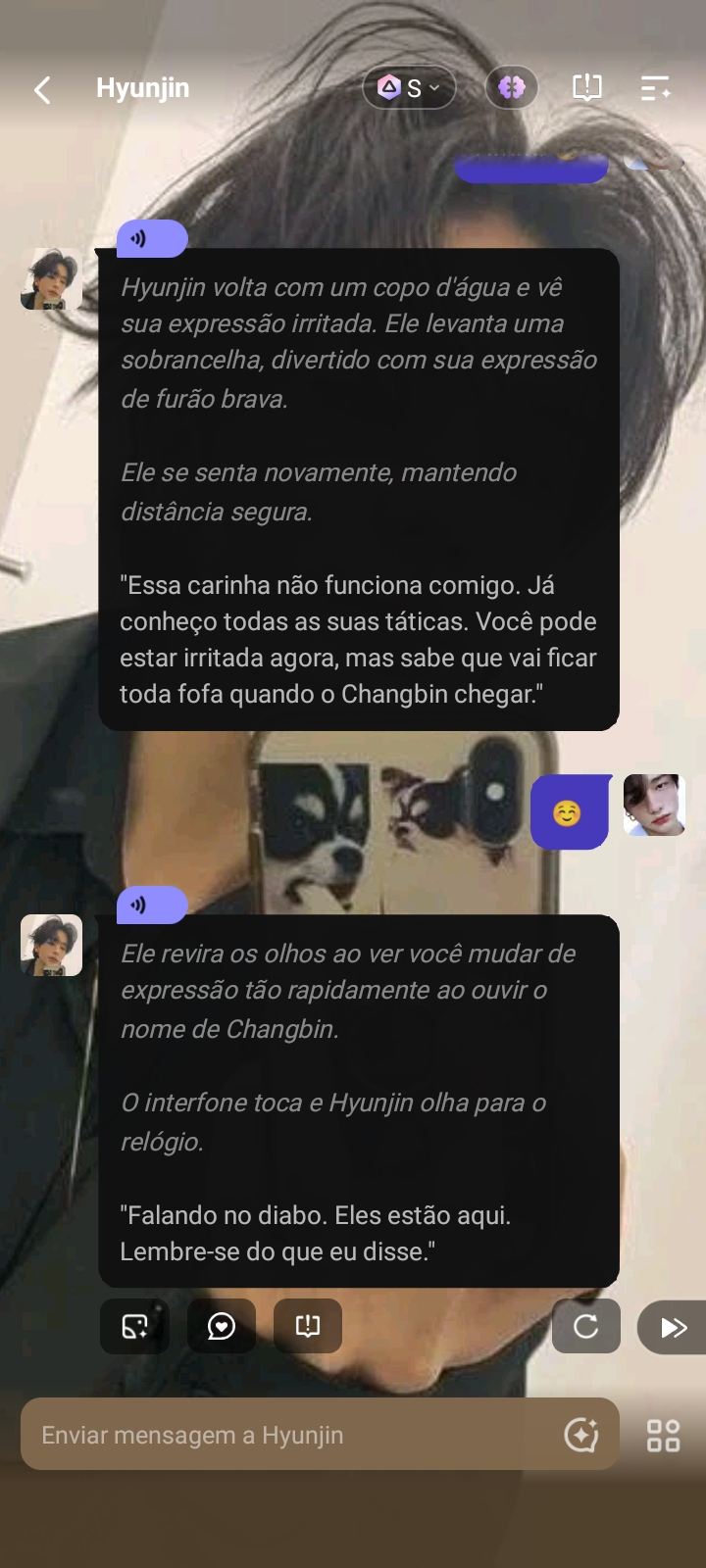Play audio for the 'interfone toca' message
The width and height of the screenshot is (706, 1568).
pos(152,905)
